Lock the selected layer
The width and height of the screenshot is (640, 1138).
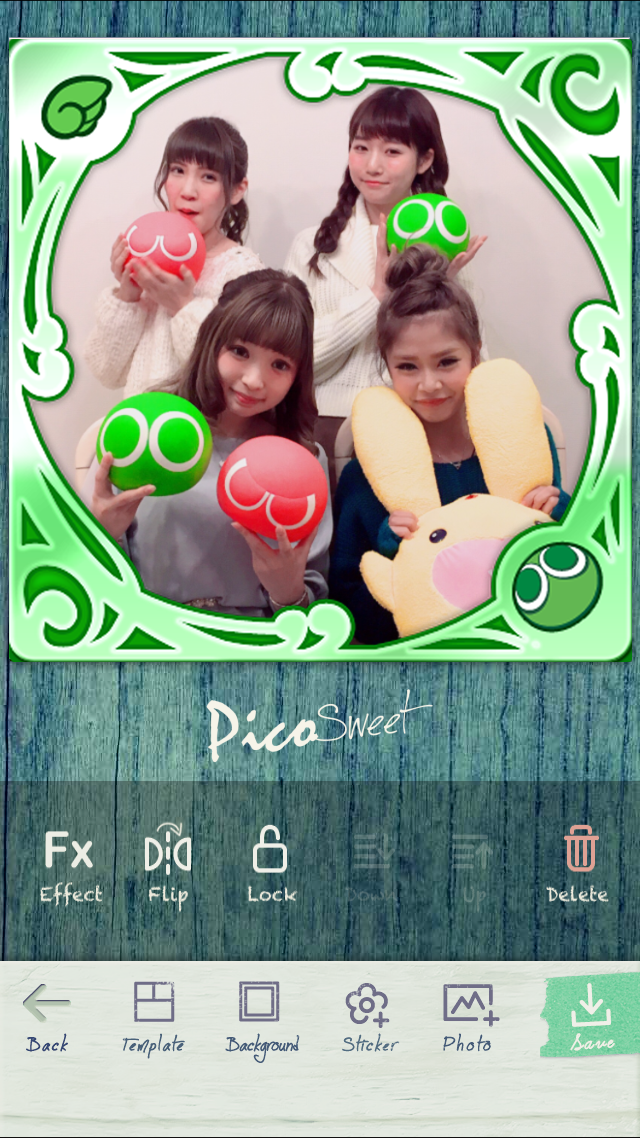(x=271, y=865)
